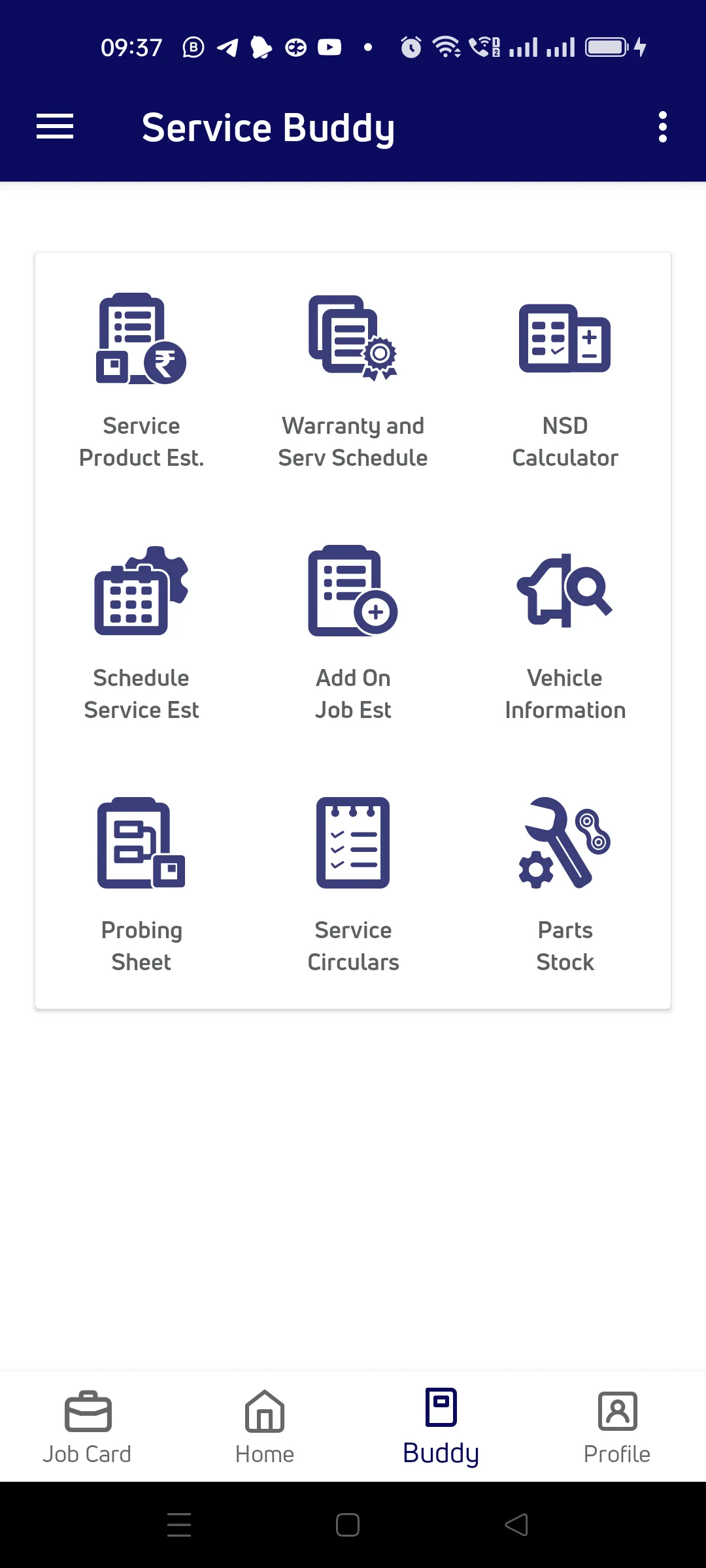Viewport: 706px width, 1568px height.
Task: Open the hamburger drawer menu
Action: click(x=55, y=127)
